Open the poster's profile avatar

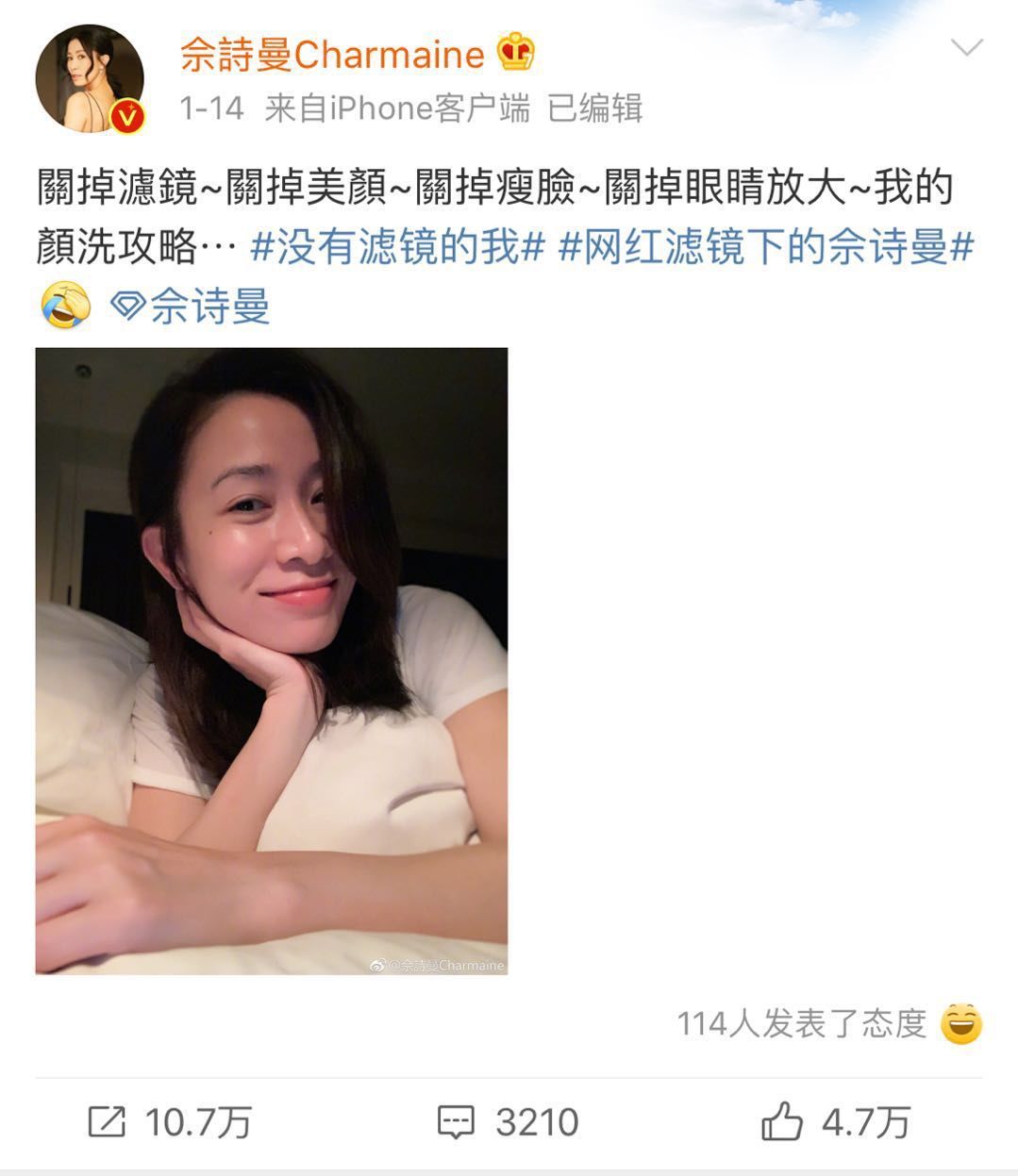[90, 77]
